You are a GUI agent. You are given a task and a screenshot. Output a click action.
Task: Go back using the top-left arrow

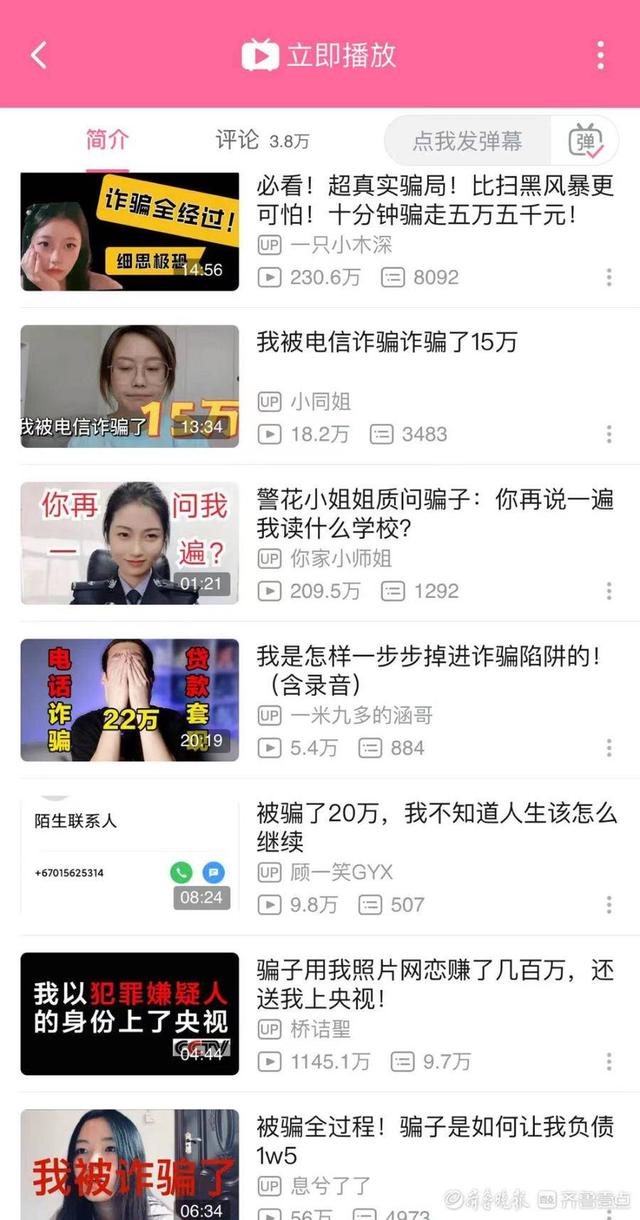tap(39, 55)
